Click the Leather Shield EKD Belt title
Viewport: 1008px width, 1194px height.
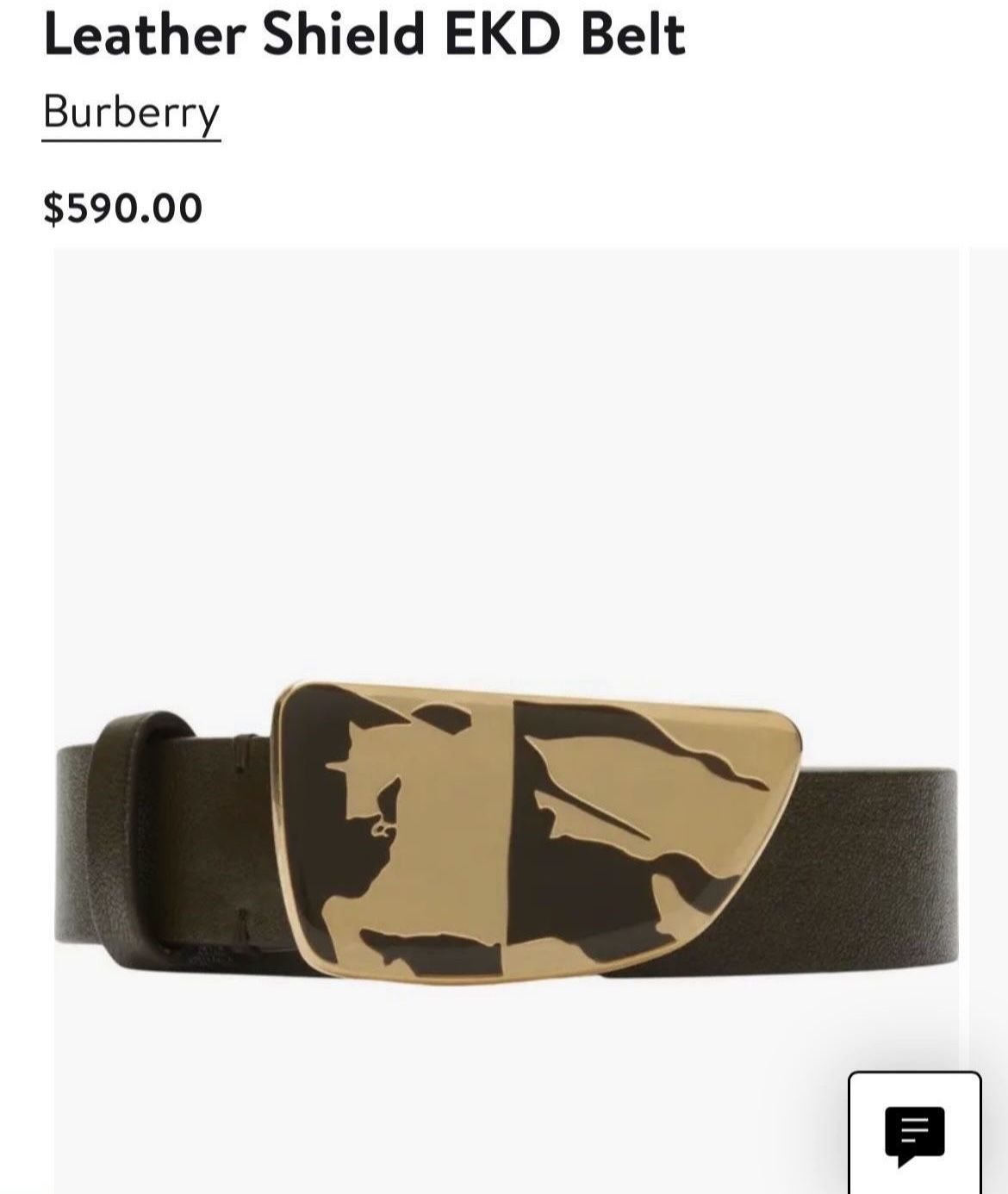coord(365,34)
